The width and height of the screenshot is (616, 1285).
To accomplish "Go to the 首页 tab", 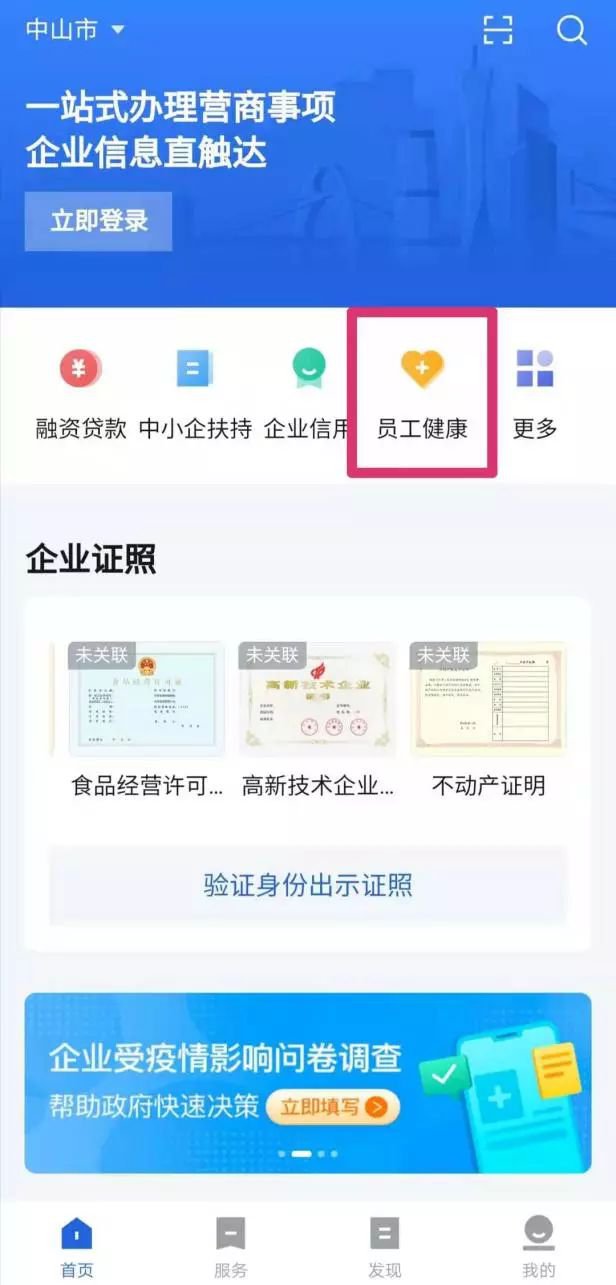I will [77, 1248].
